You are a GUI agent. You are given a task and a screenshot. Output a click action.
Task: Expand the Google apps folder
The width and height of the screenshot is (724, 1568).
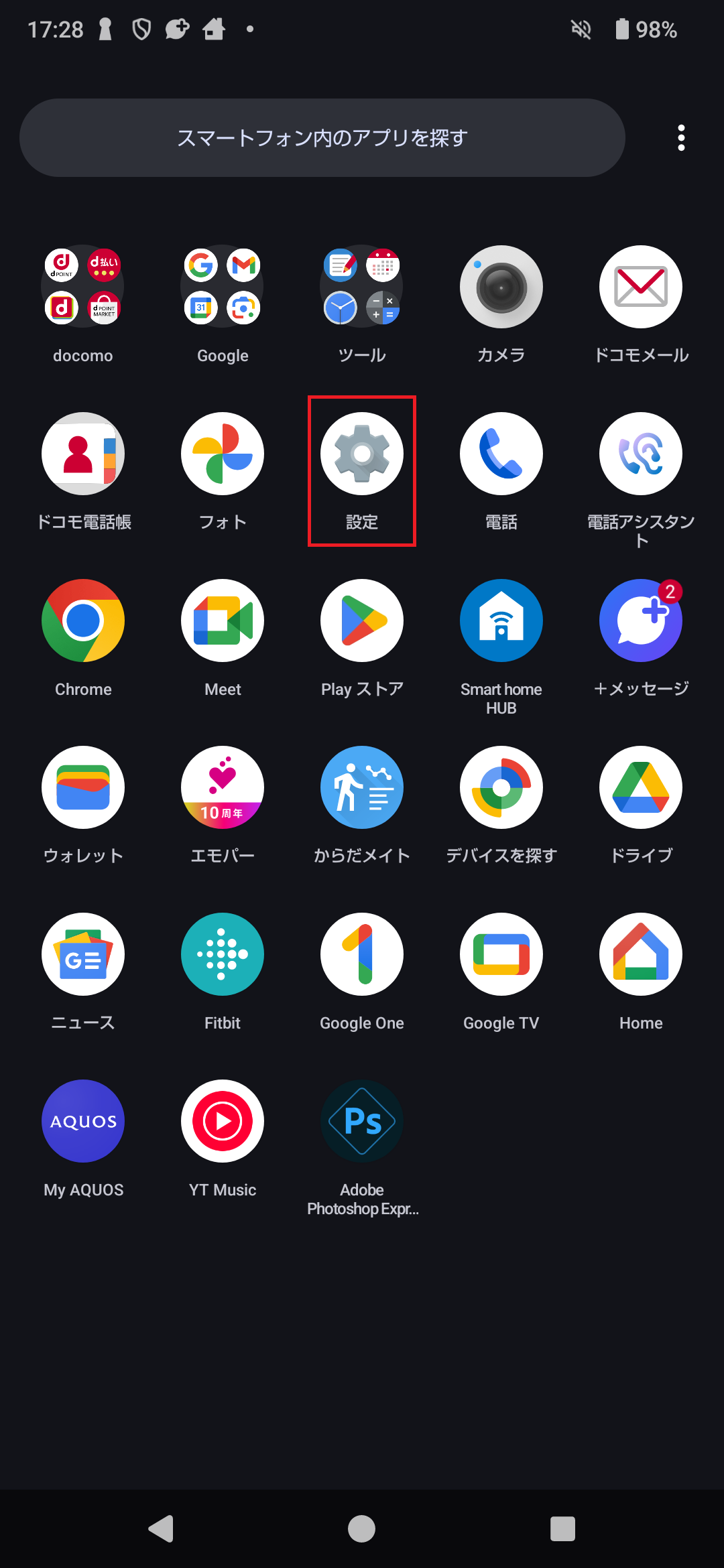coord(222,287)
